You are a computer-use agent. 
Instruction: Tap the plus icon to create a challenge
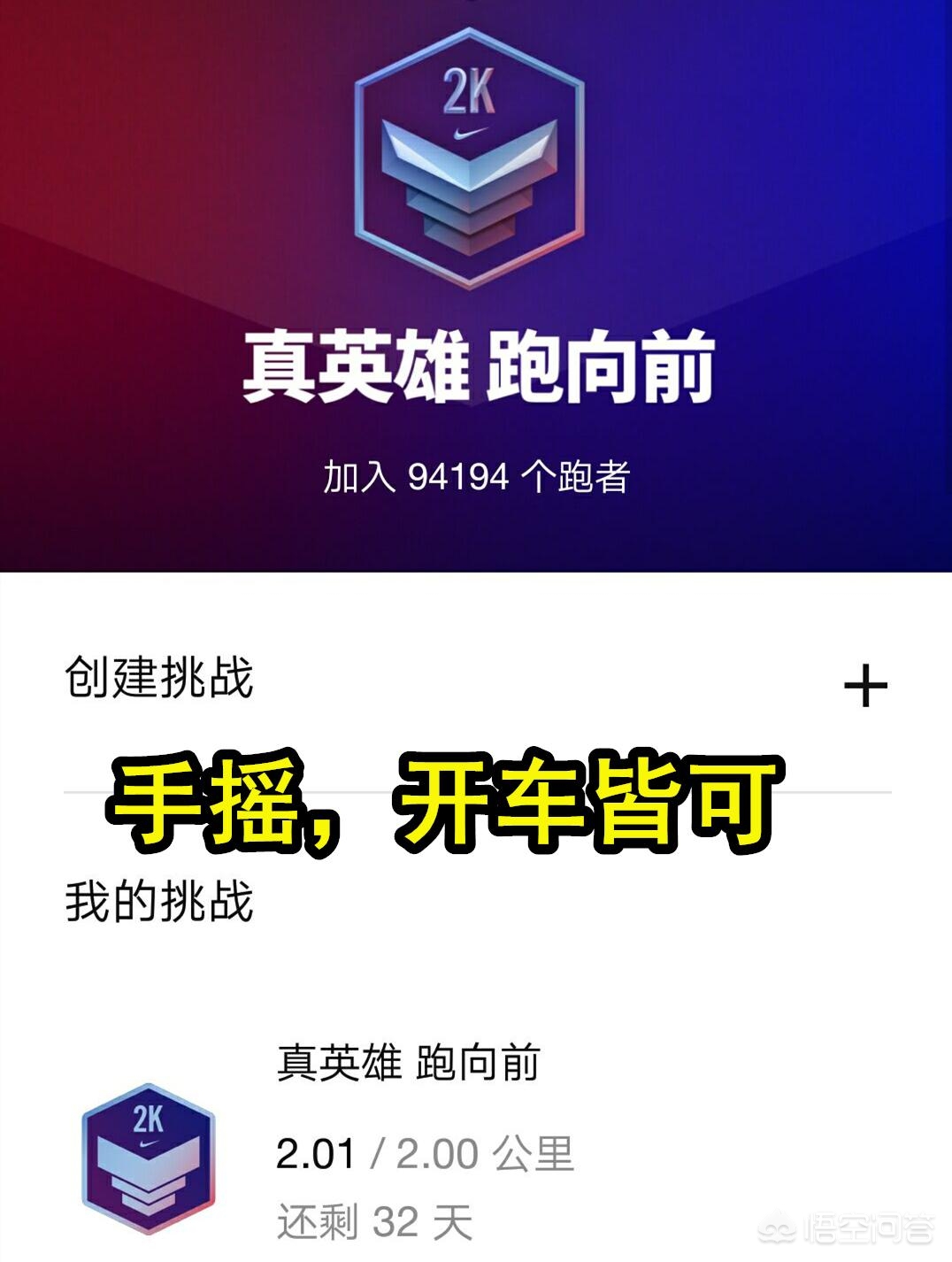(x=864, y=687)
